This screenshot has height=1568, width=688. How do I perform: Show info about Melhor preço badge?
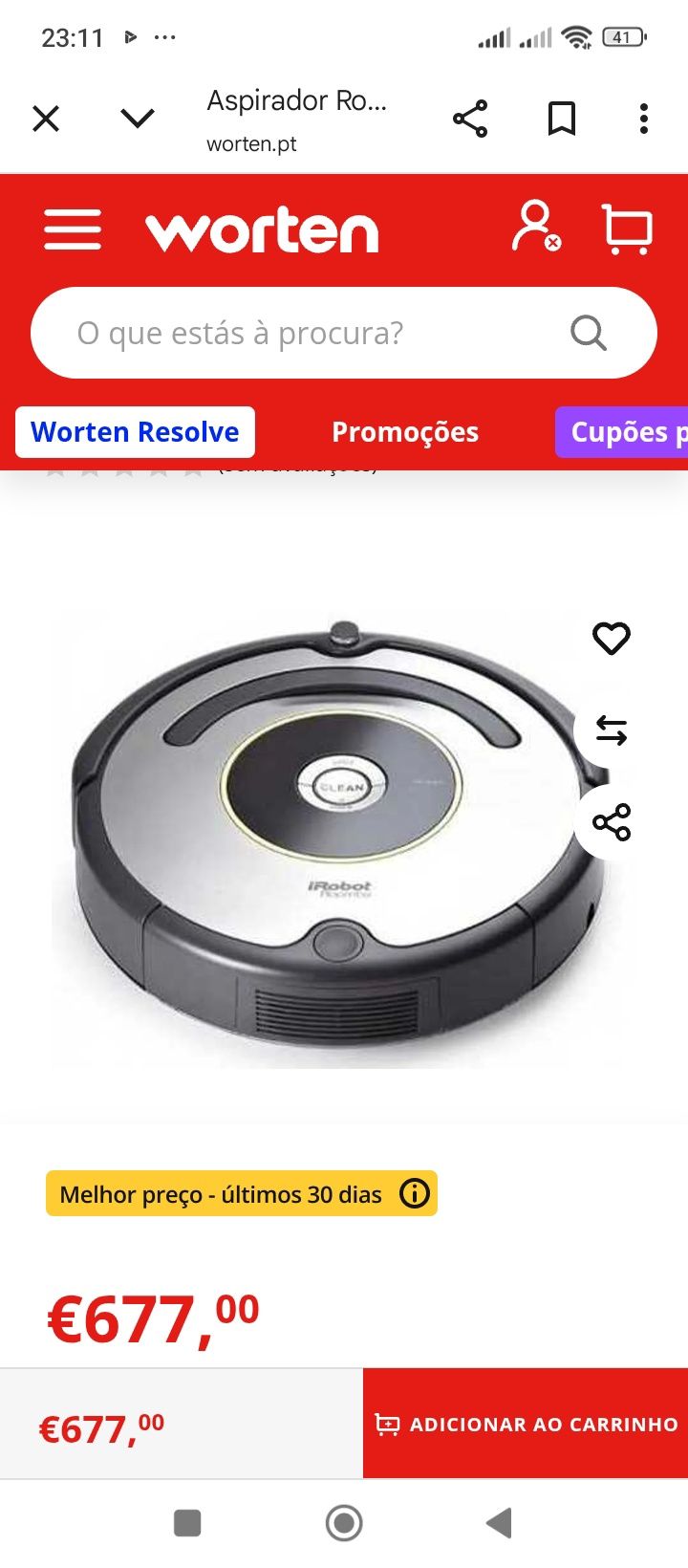(x=415, y=1193)
